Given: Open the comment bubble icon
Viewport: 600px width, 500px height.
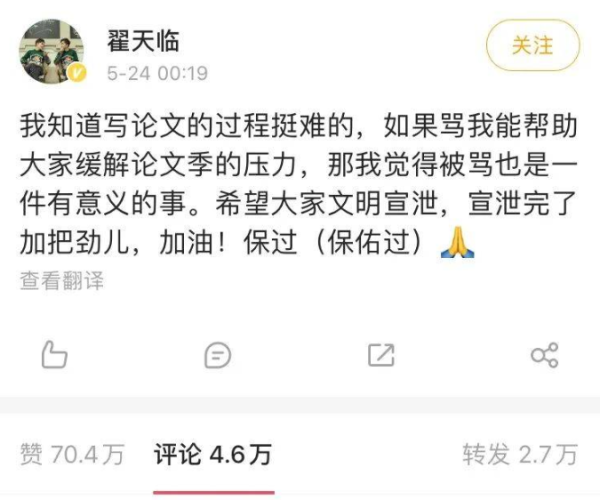Looking at the screenshot, I should (217, 354).
